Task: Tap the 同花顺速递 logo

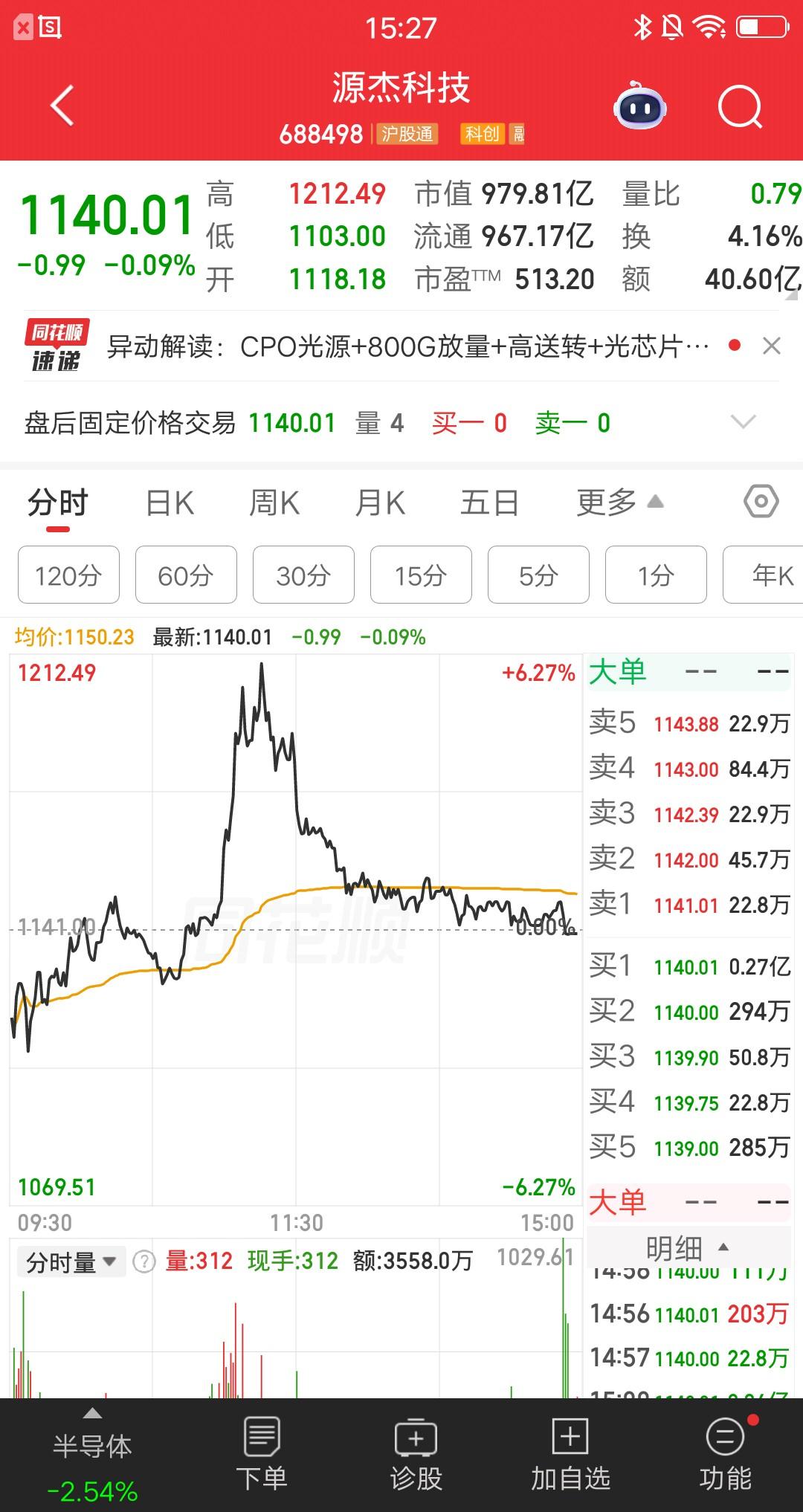Action: [x=55, y=346]
